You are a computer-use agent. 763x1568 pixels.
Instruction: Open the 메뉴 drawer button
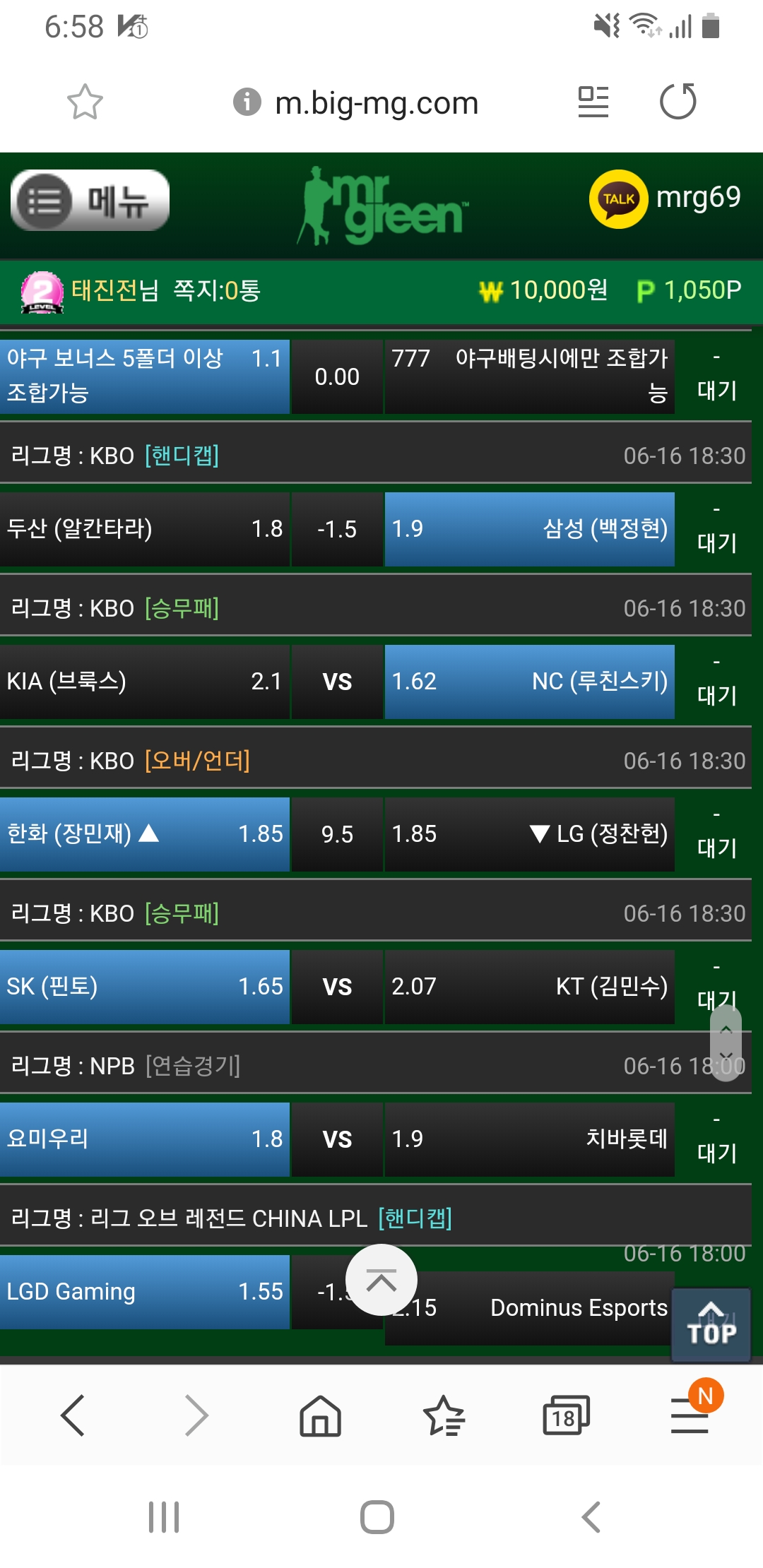pos(90,201)
